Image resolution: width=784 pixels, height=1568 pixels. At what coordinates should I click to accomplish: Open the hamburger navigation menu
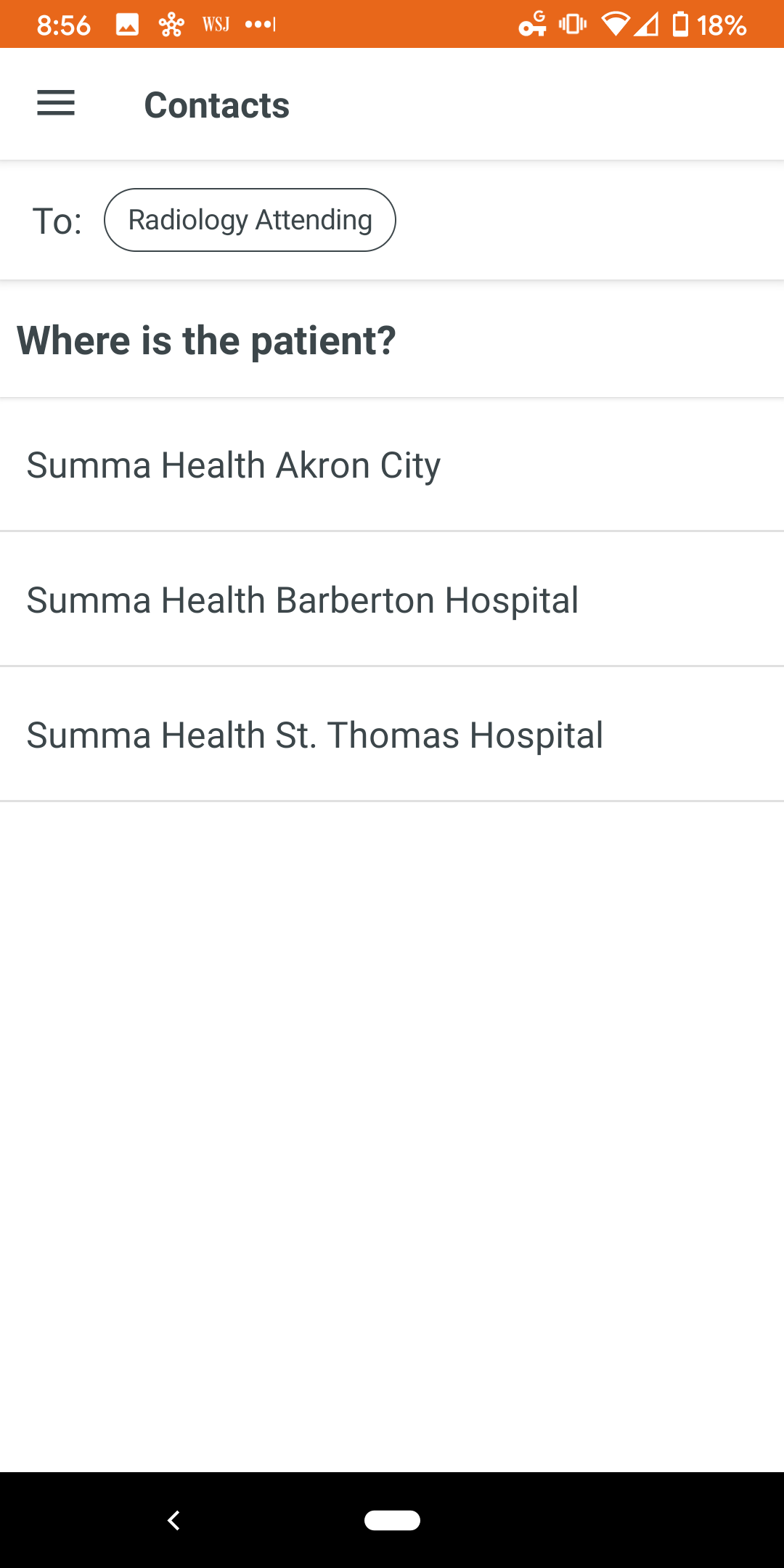(x=56, y=103)
